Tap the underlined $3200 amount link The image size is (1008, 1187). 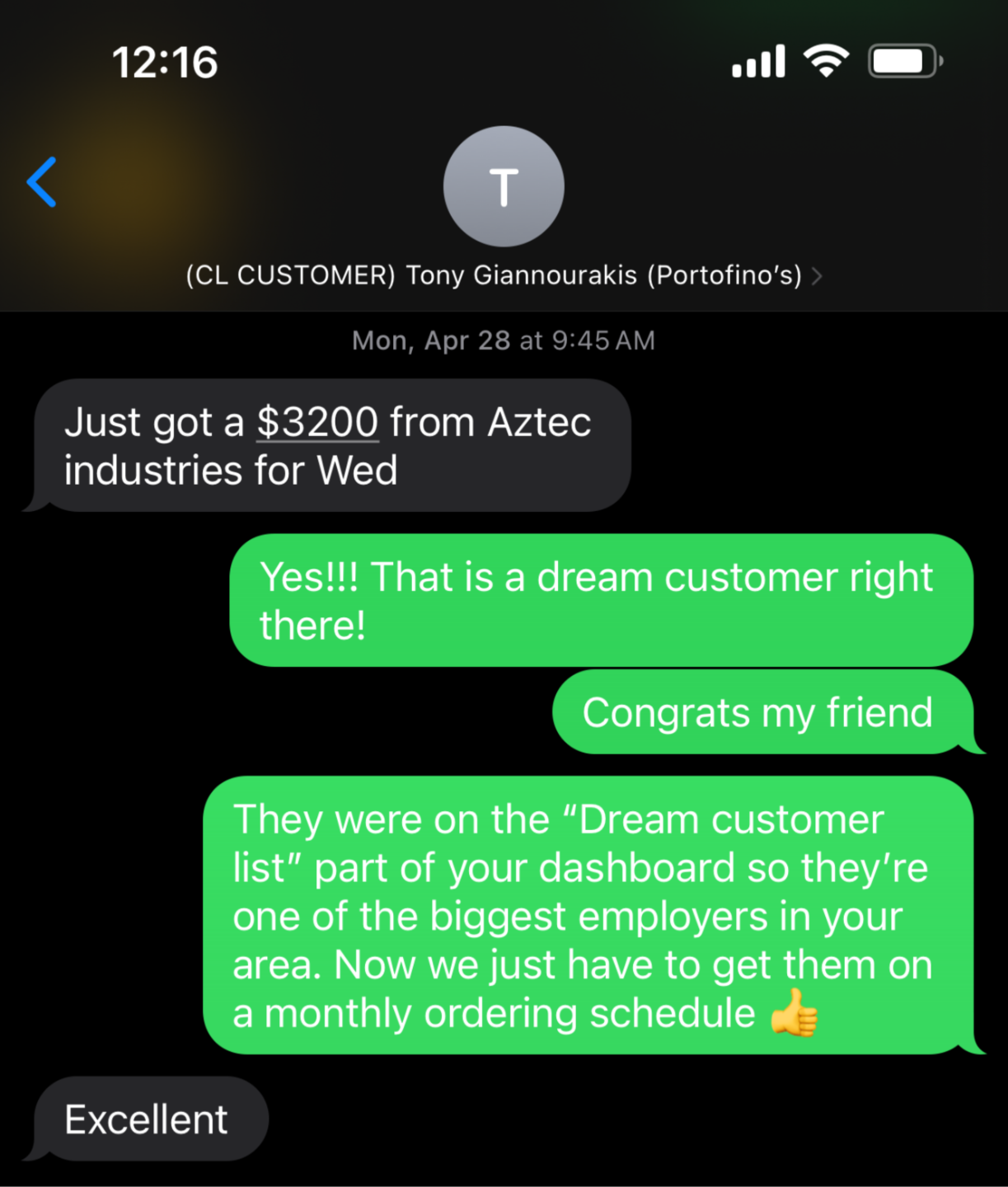click(317, 423)
